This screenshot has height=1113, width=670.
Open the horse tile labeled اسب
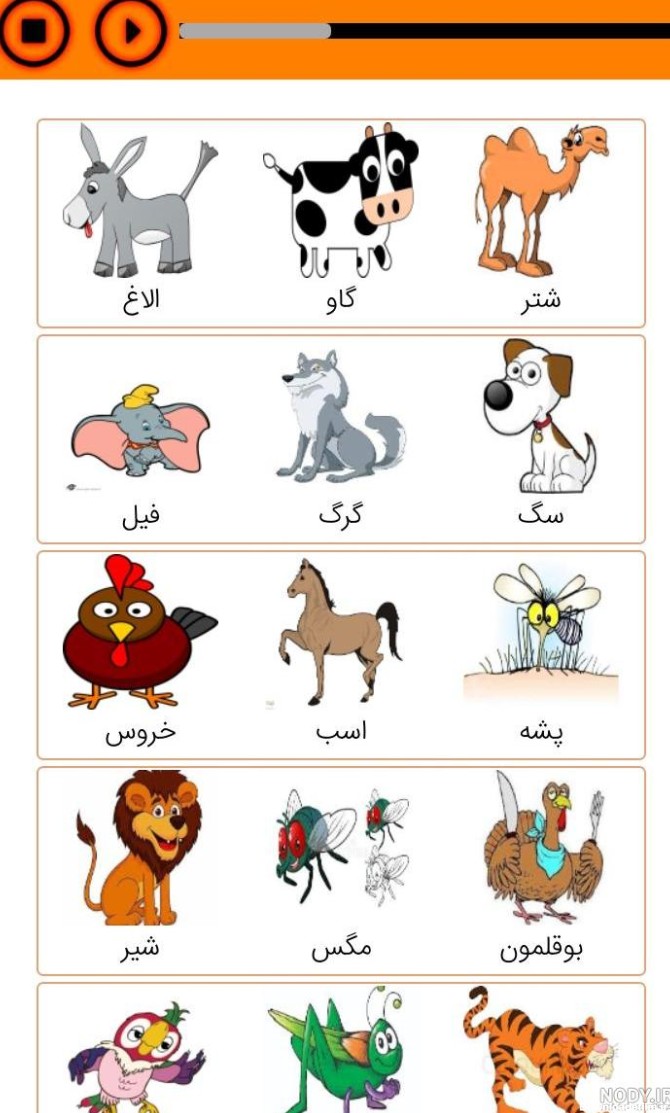click(x=341, y=654)
